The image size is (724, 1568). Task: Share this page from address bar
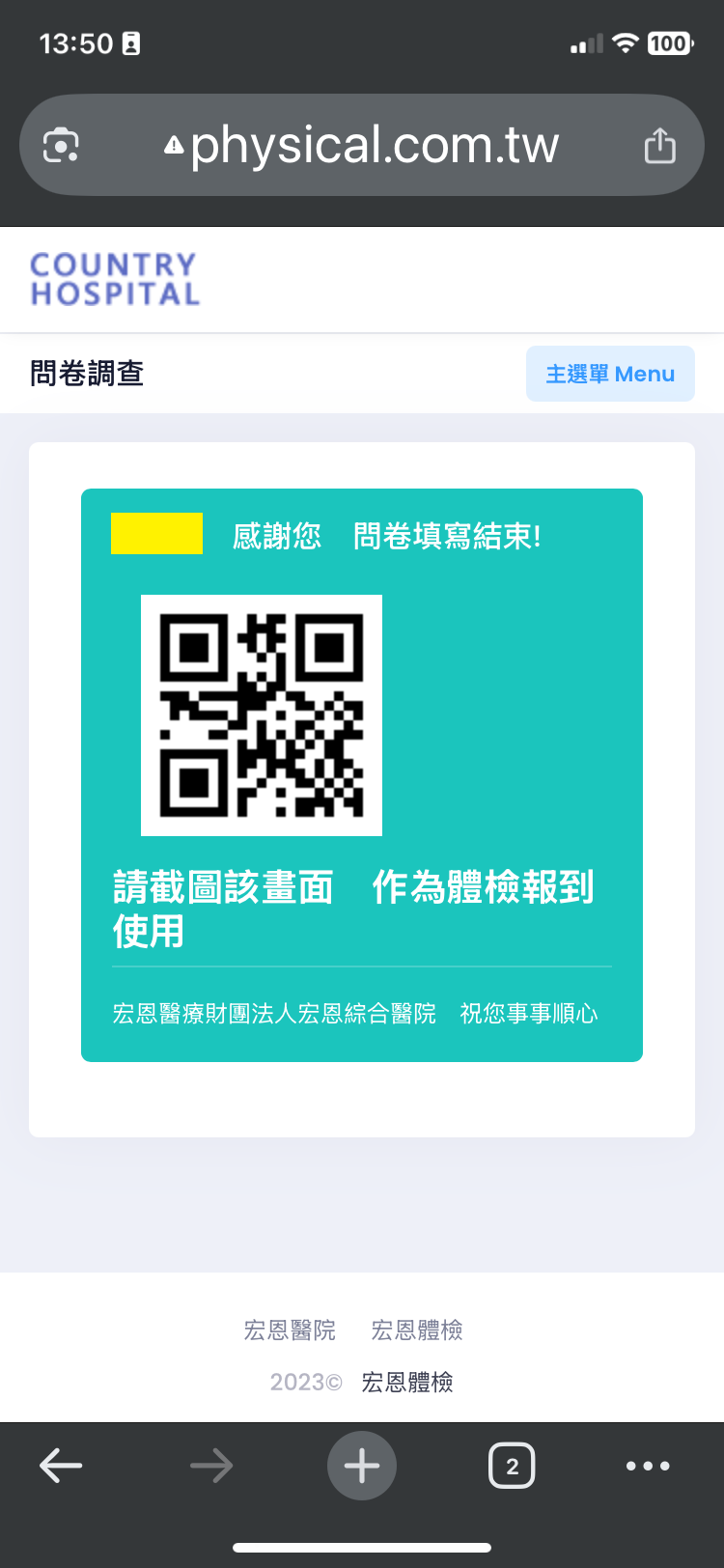[x=660, y=146]
